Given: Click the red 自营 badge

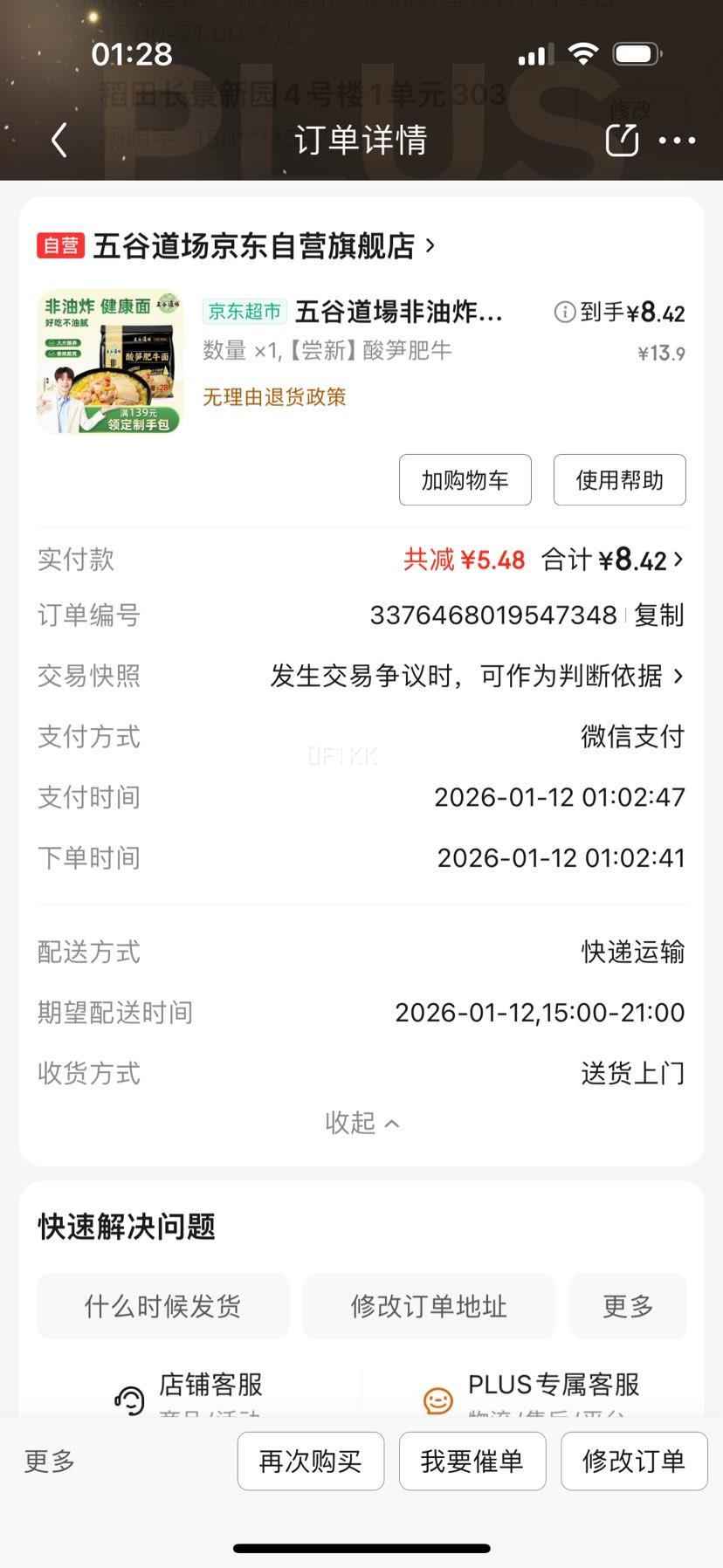Looking at the screenshot, I should click(61, 246).
